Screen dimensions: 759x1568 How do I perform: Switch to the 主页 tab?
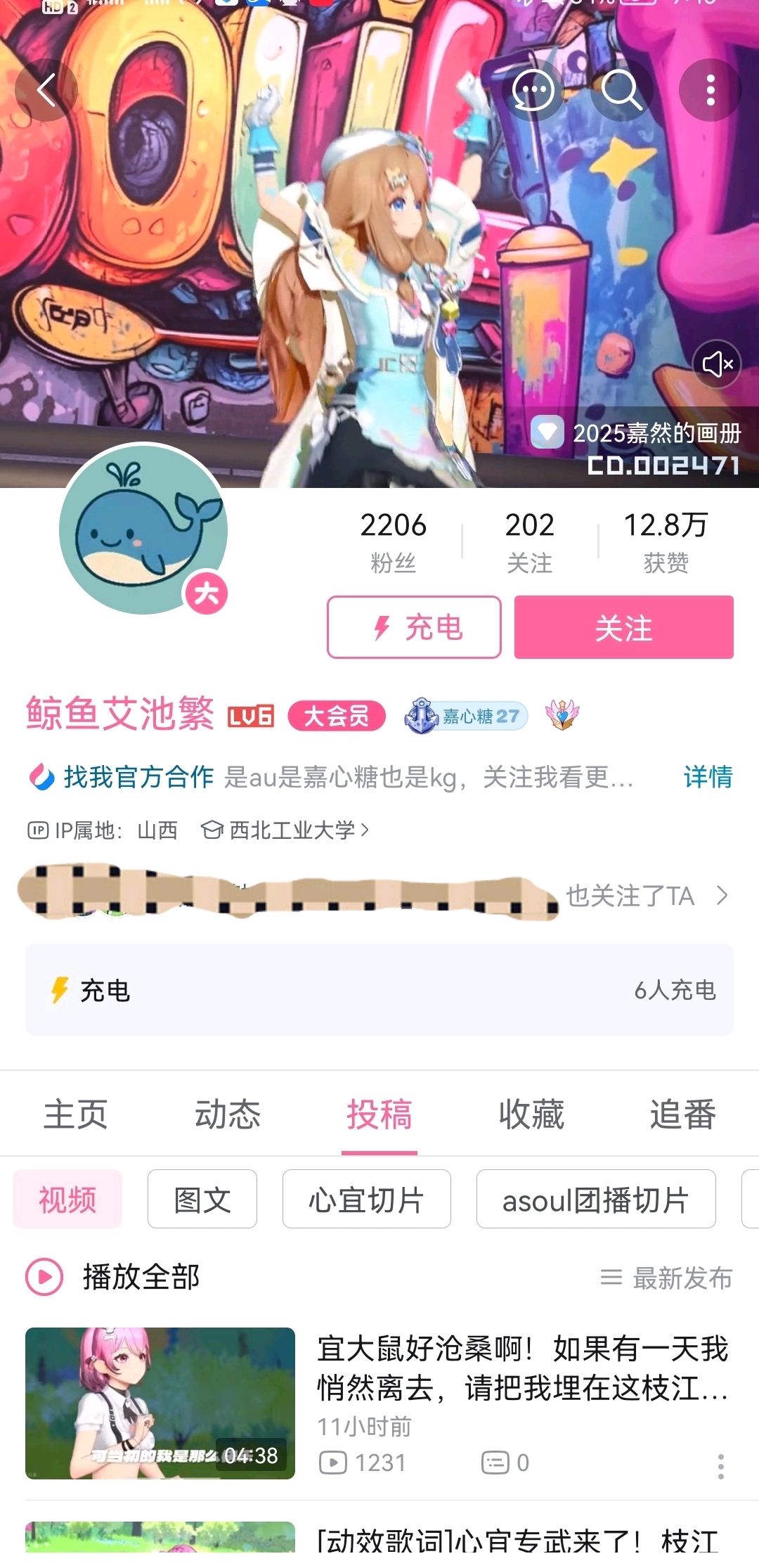pos(76,1114)
